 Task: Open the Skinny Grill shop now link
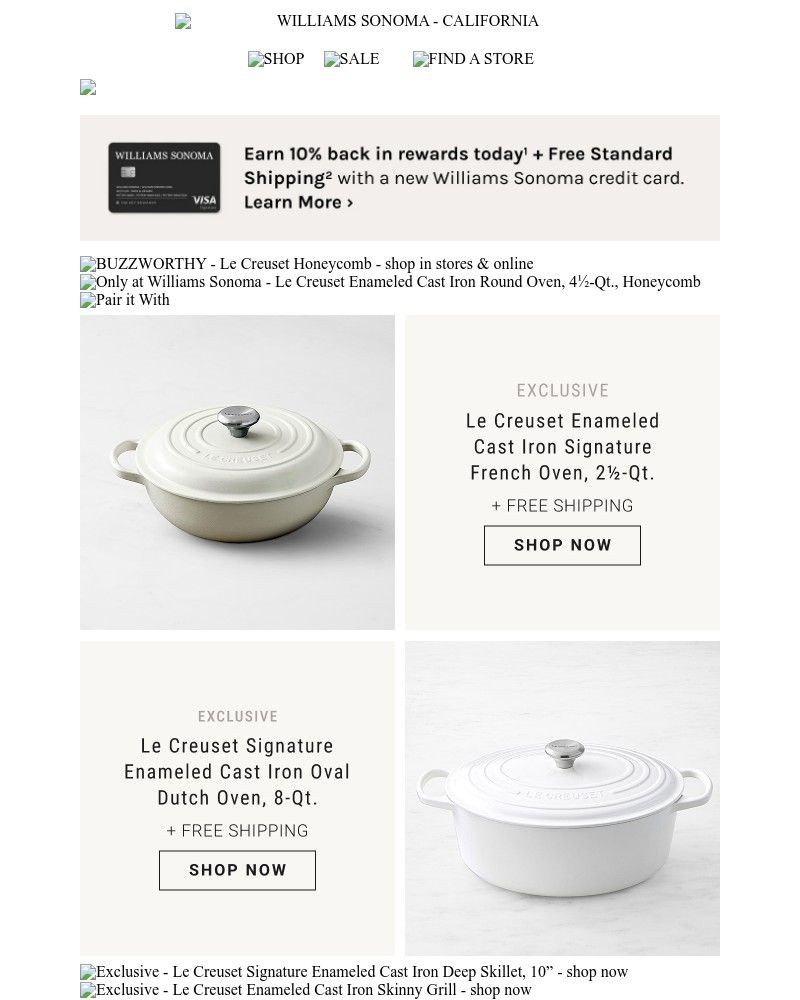coord(306,990)
